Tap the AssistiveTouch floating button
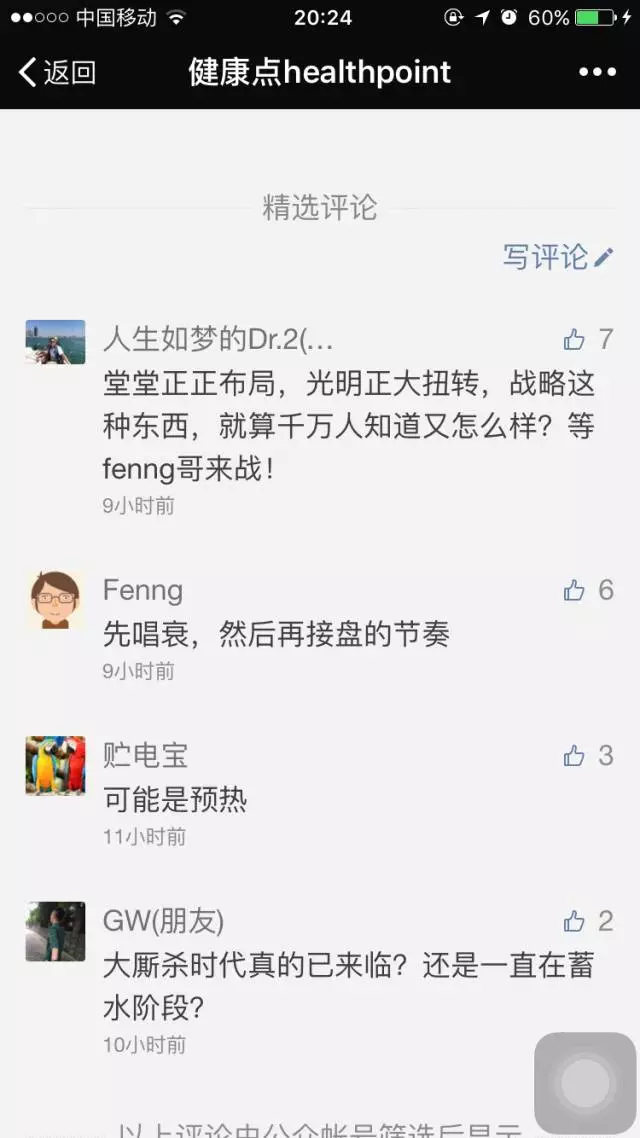The height and width of the screenshot is (1138, 640). coord(585,1083)
